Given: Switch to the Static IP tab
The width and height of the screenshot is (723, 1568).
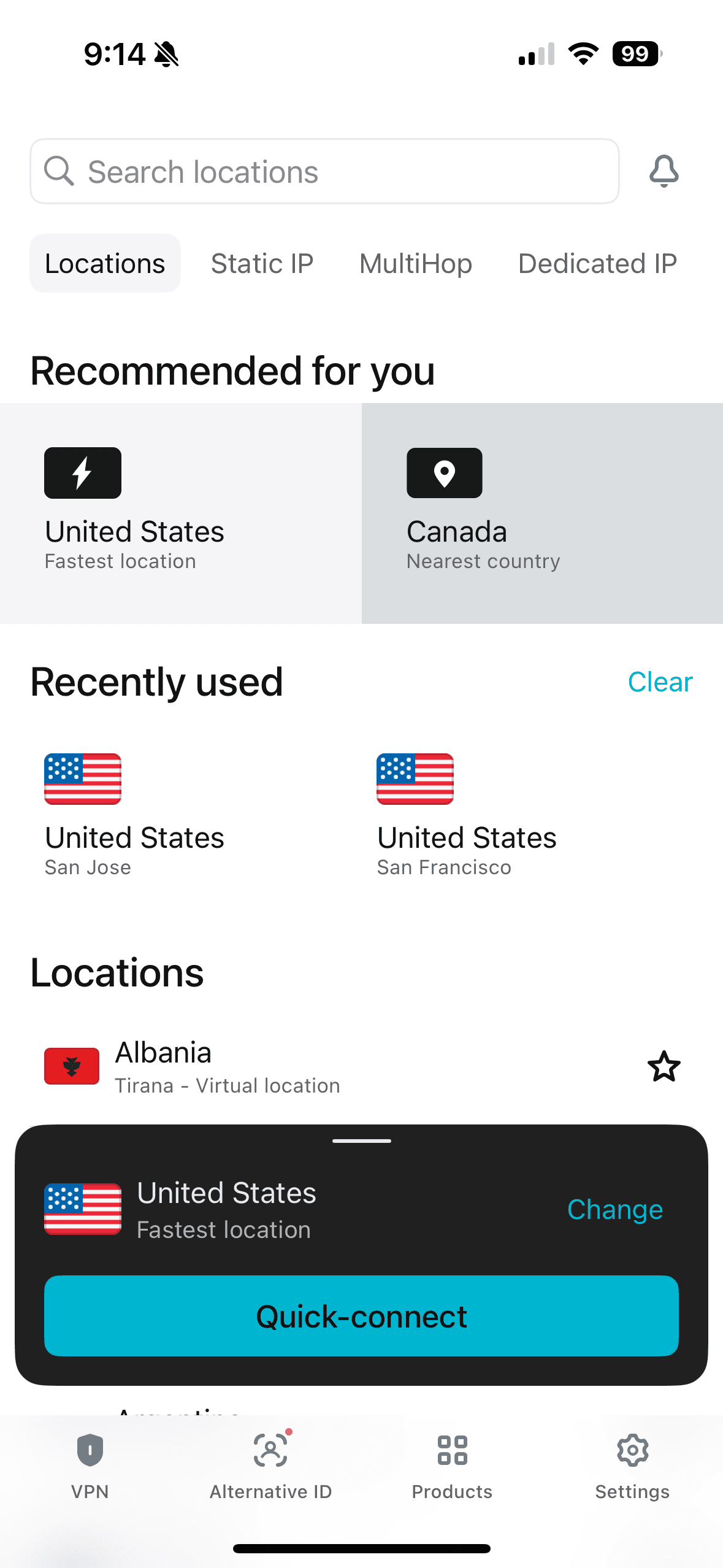Looking at the screenshot, I should tap(262, 264).
